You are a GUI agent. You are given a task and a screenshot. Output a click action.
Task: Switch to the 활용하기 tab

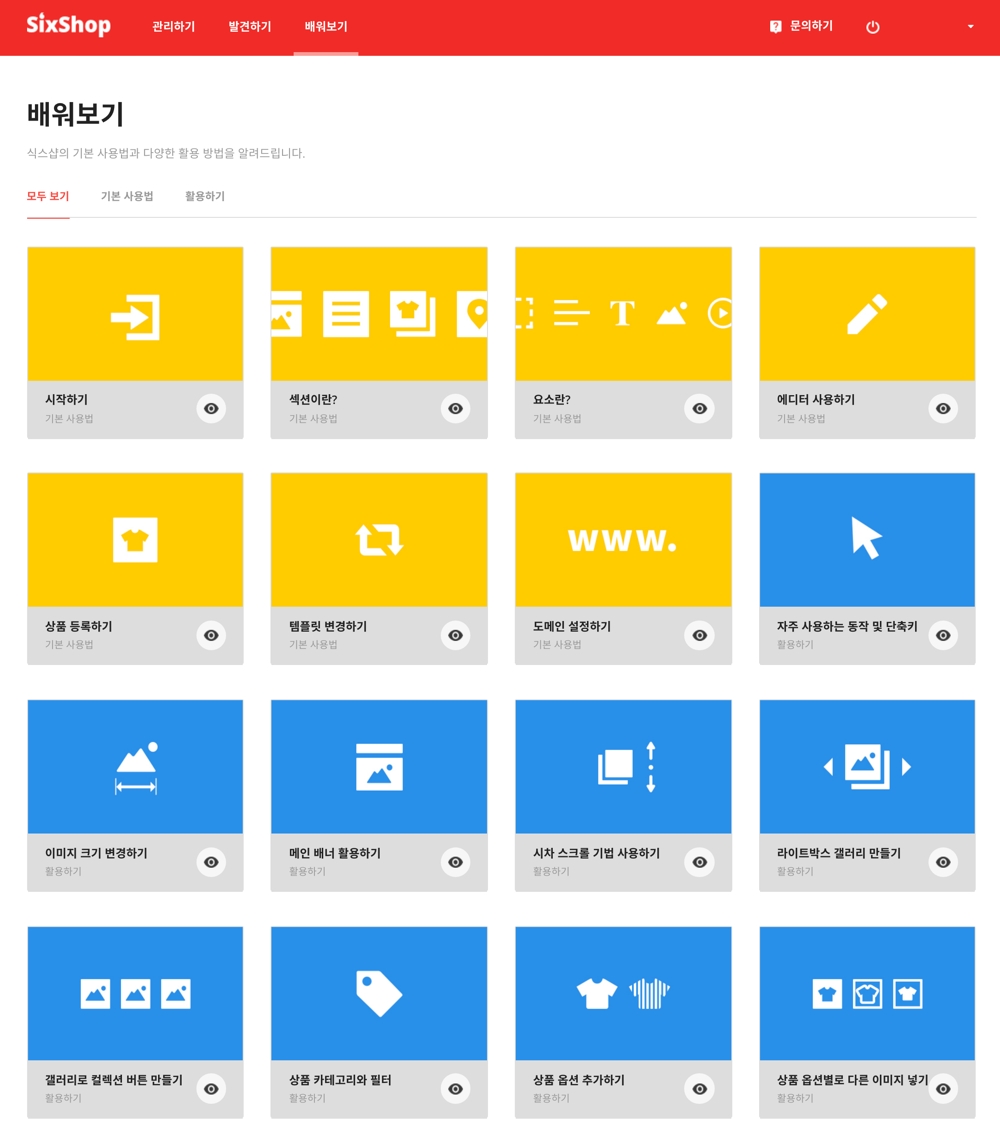tap(205, 196)
